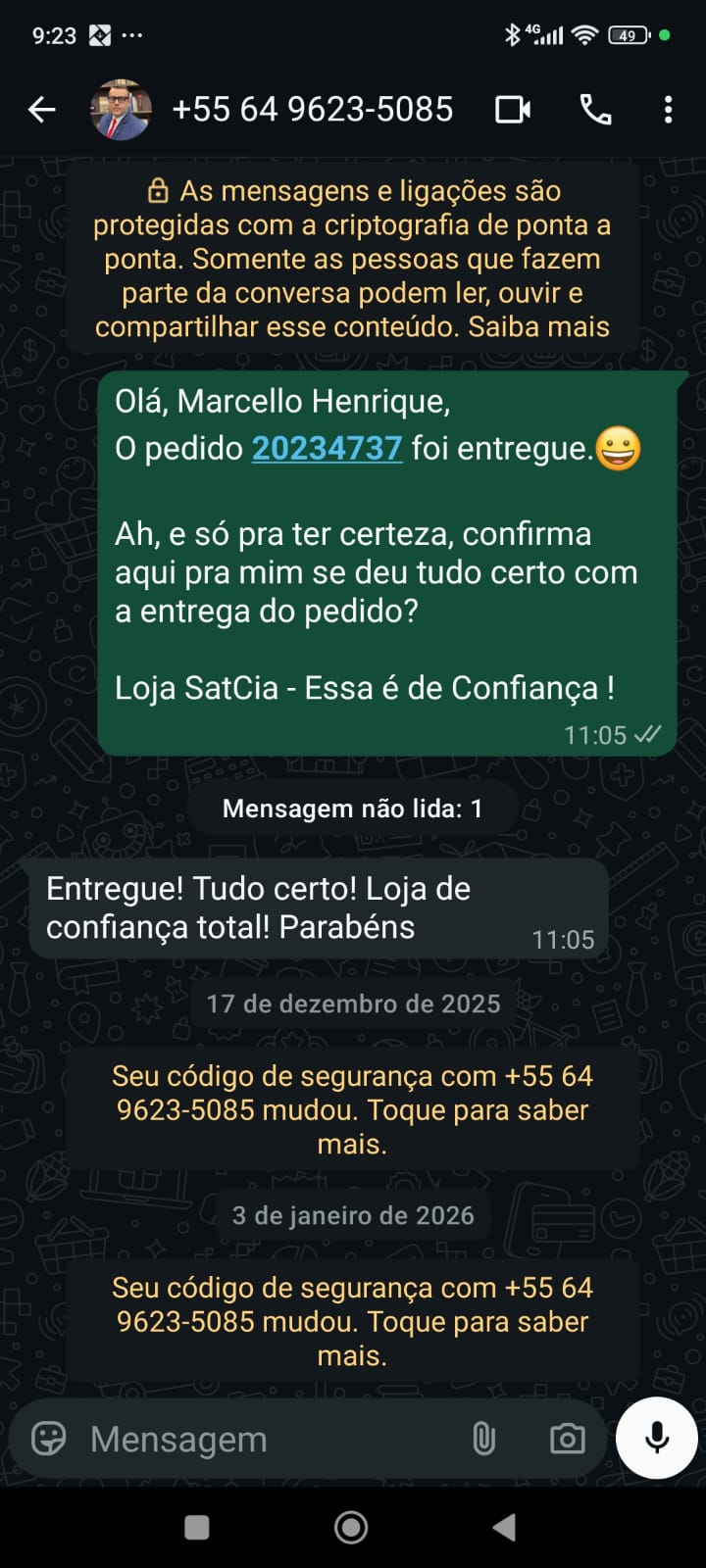
Task: Open the contact's profile photo
Action: click(x=121, y=110)
